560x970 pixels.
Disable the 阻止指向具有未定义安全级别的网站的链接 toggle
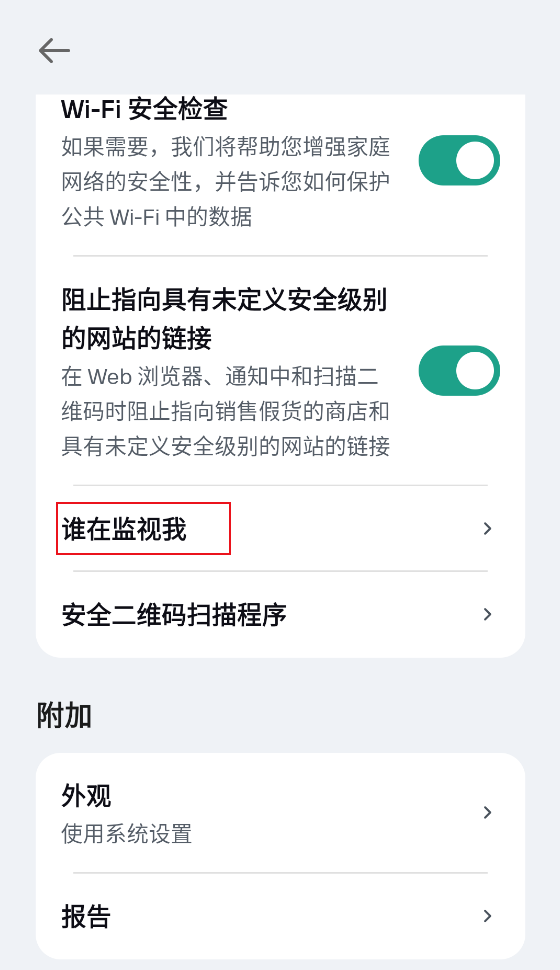(459, 371)
